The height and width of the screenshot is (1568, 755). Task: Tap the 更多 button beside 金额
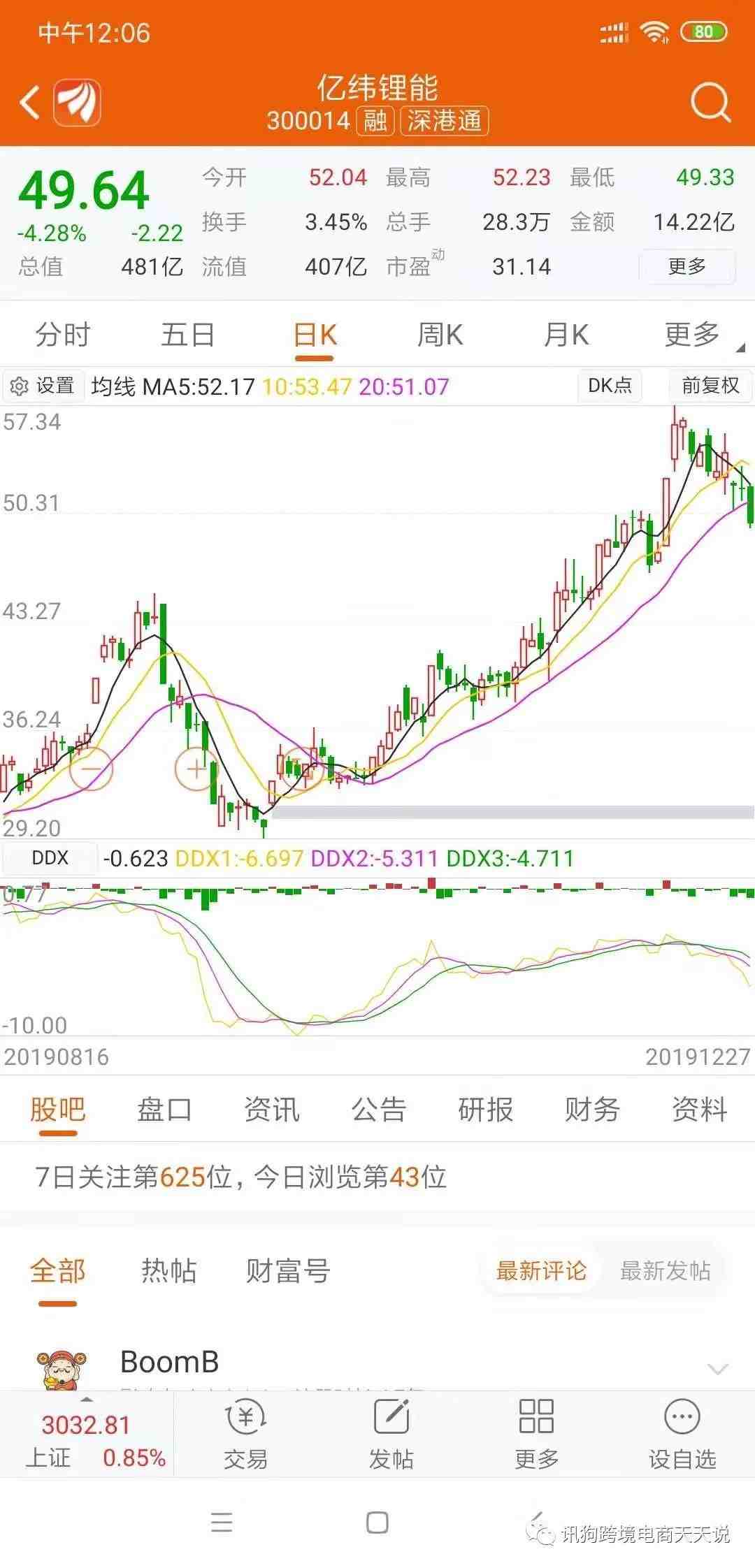point(686,266)
